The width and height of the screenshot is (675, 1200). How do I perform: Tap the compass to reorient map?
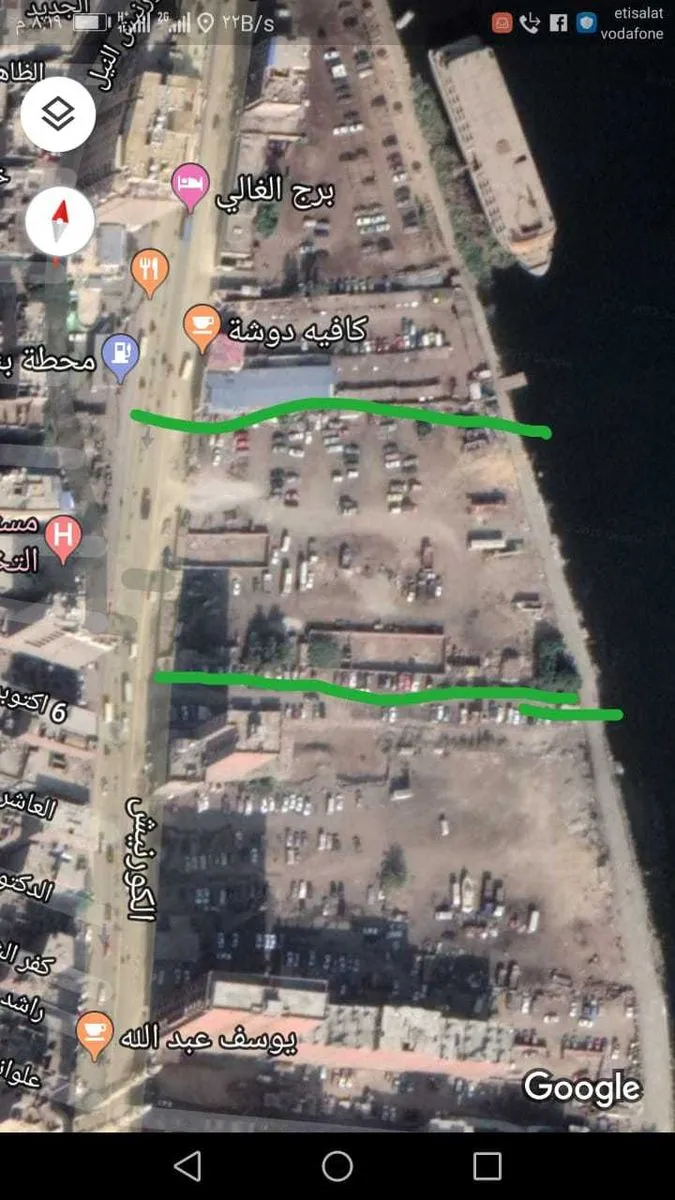(x=60, y=222)
